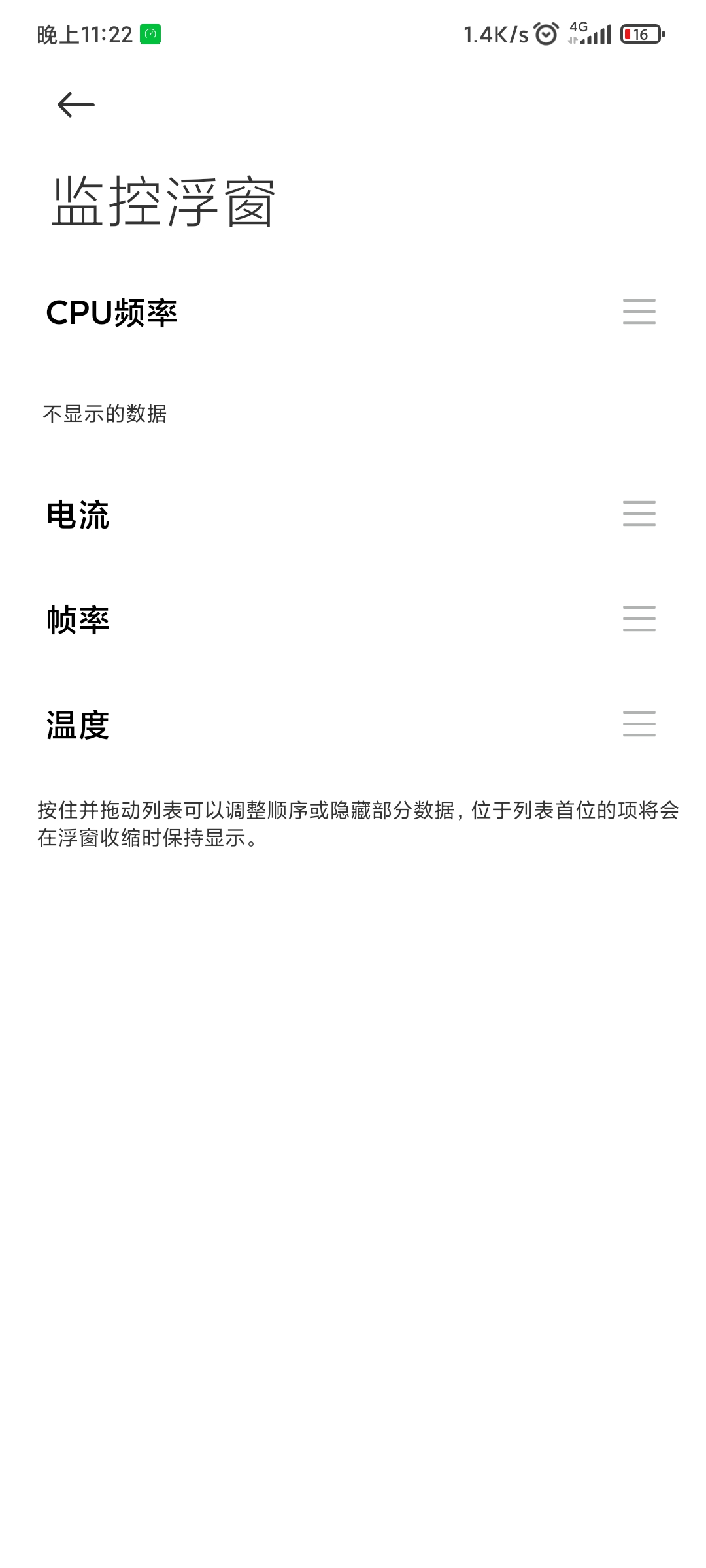Go back using the top arrow
706x1568 pixels.
76,105
